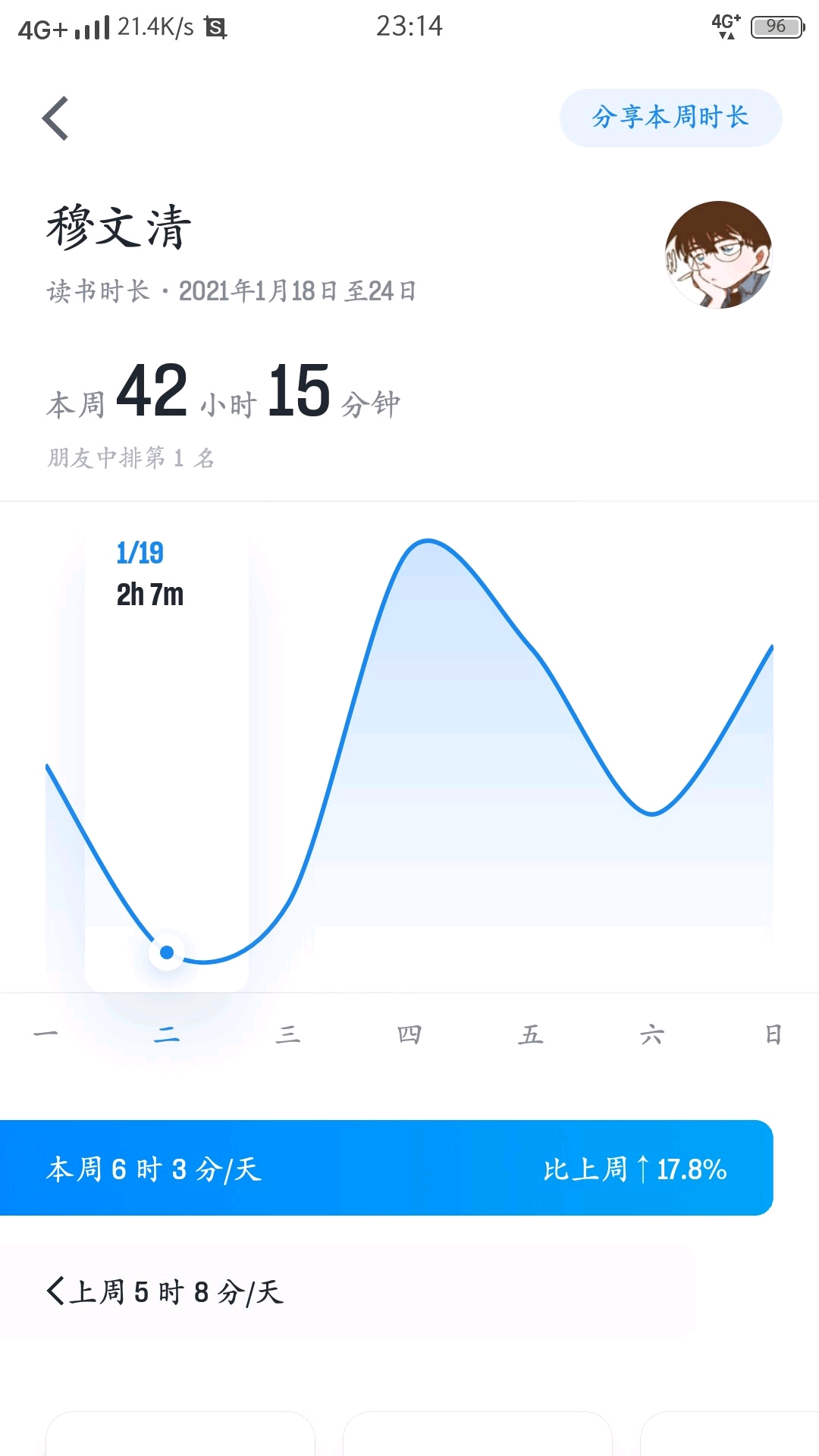Open 穆文清's profile avatar
Screen dimensions: 819x1456
[718, 255]
